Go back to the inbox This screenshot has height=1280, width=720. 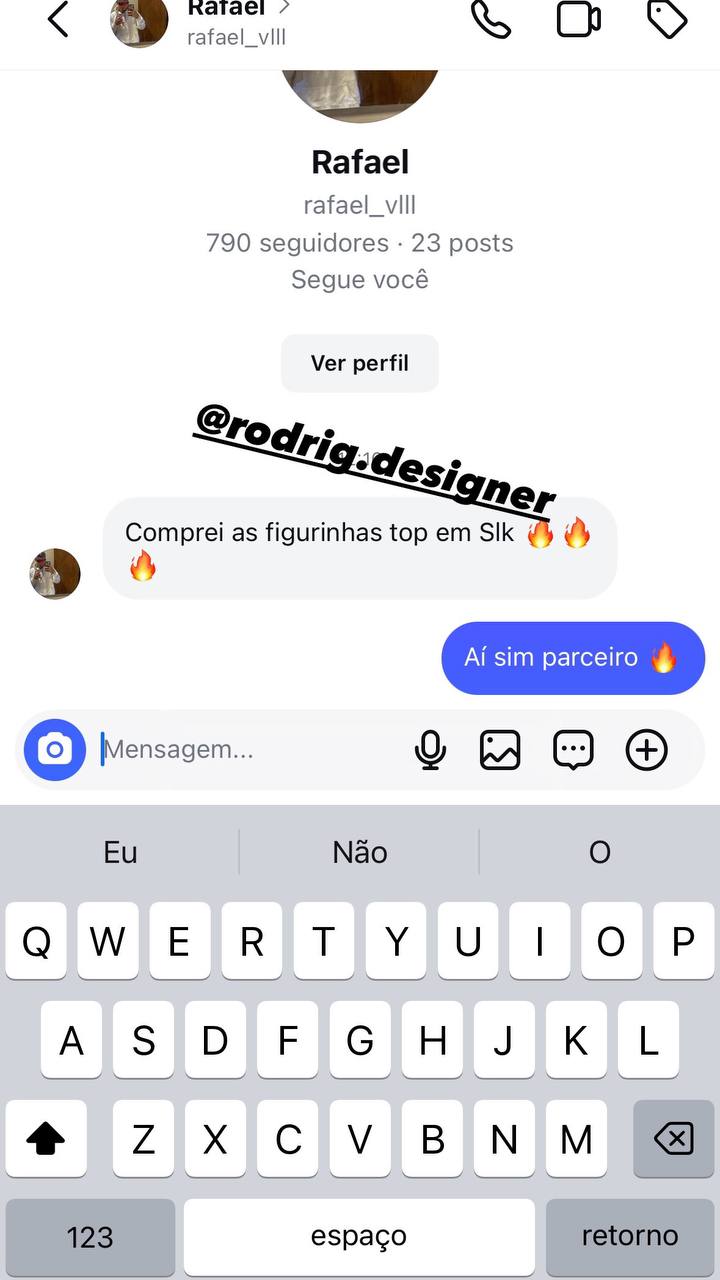tap(58, 20)
